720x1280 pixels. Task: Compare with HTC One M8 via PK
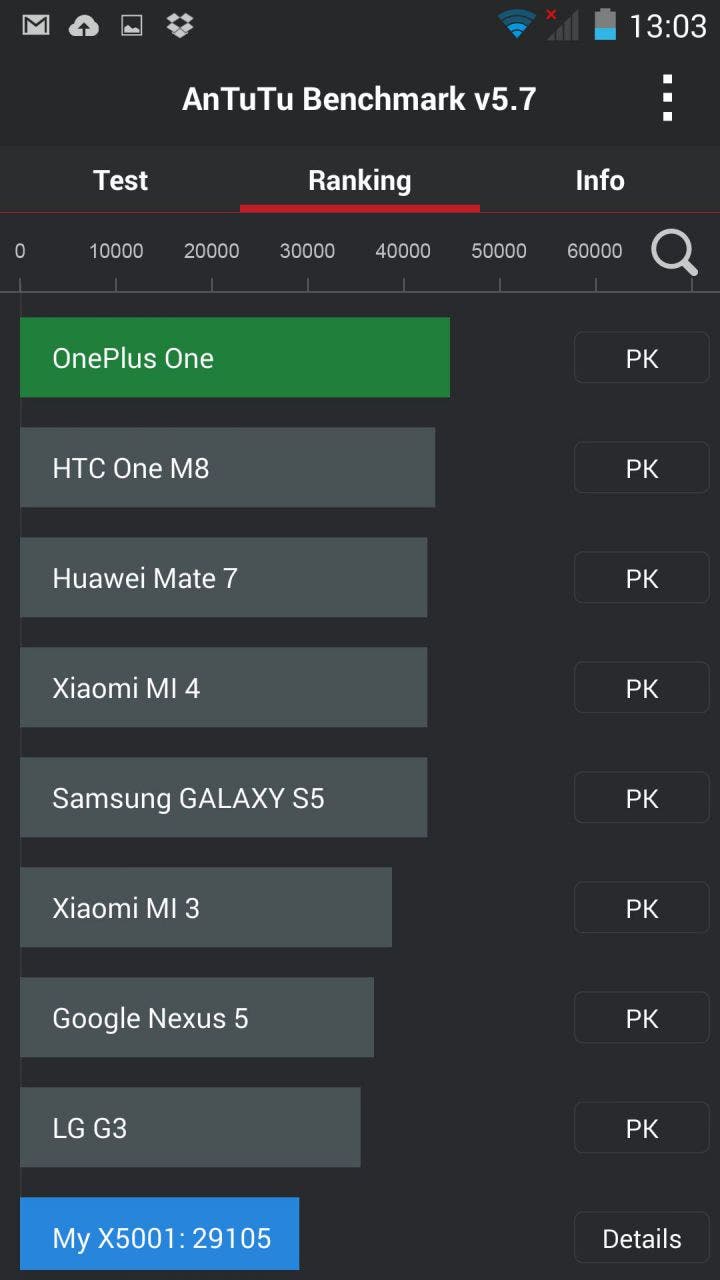click(641, 468)
